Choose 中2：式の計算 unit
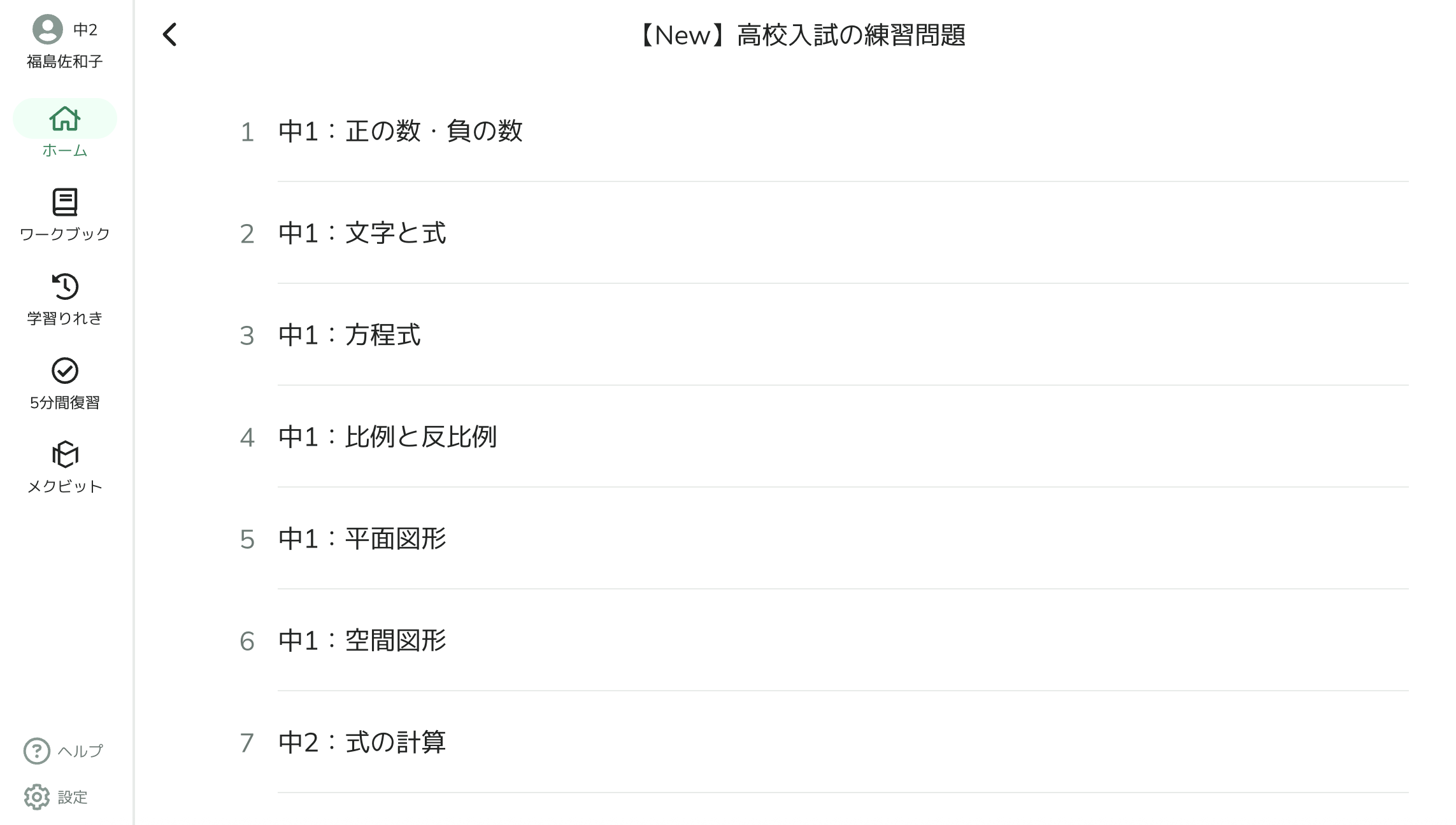The image size is (1456, 825). click(362, 742)
